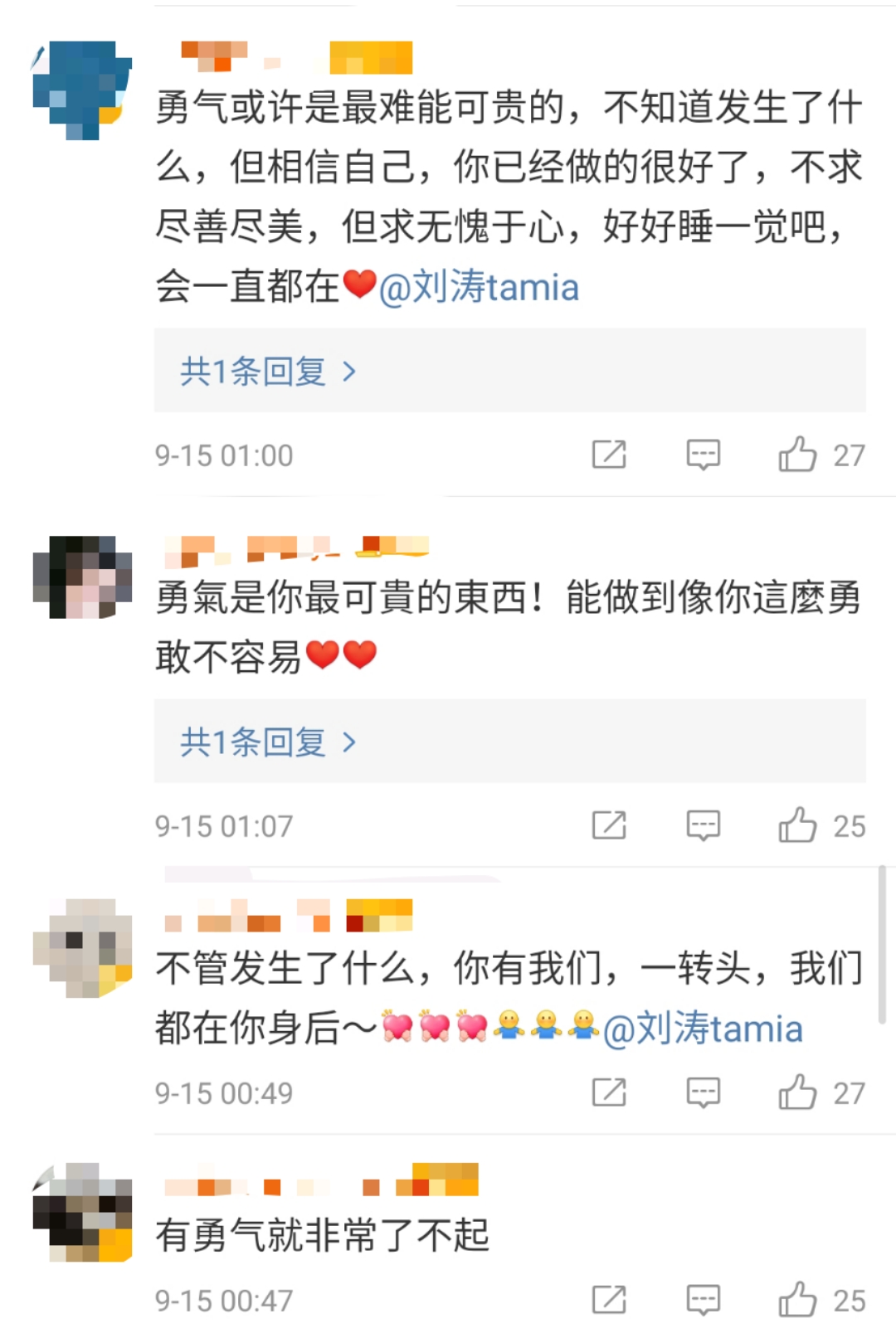Open the avatar of the 01:07 commenter

82,577
